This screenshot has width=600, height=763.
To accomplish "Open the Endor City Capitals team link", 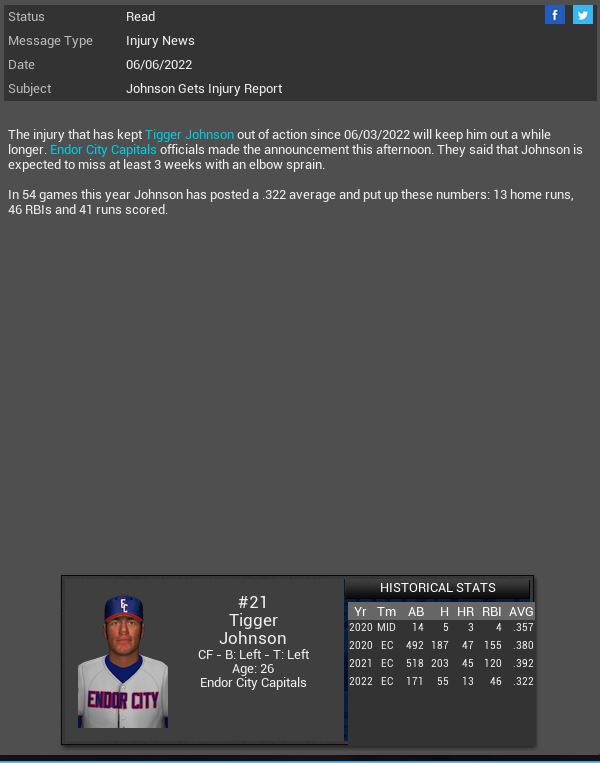I will coord(103,149).
